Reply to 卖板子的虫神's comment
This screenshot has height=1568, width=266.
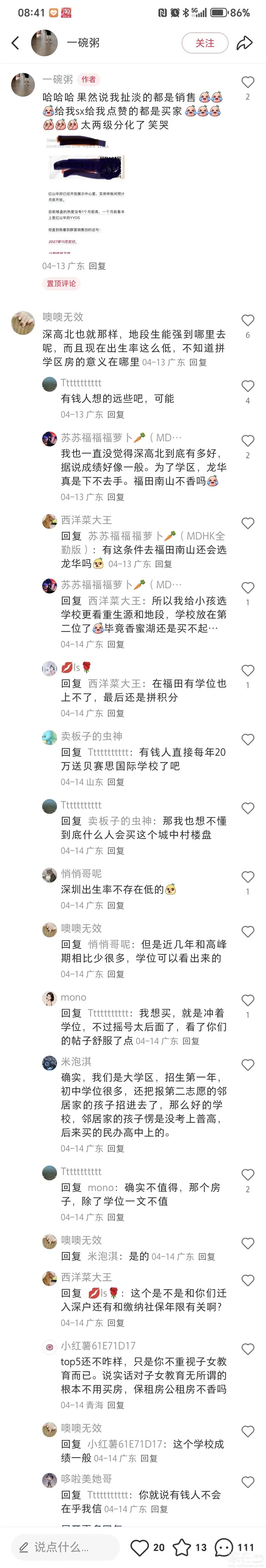tap(116, 782)
